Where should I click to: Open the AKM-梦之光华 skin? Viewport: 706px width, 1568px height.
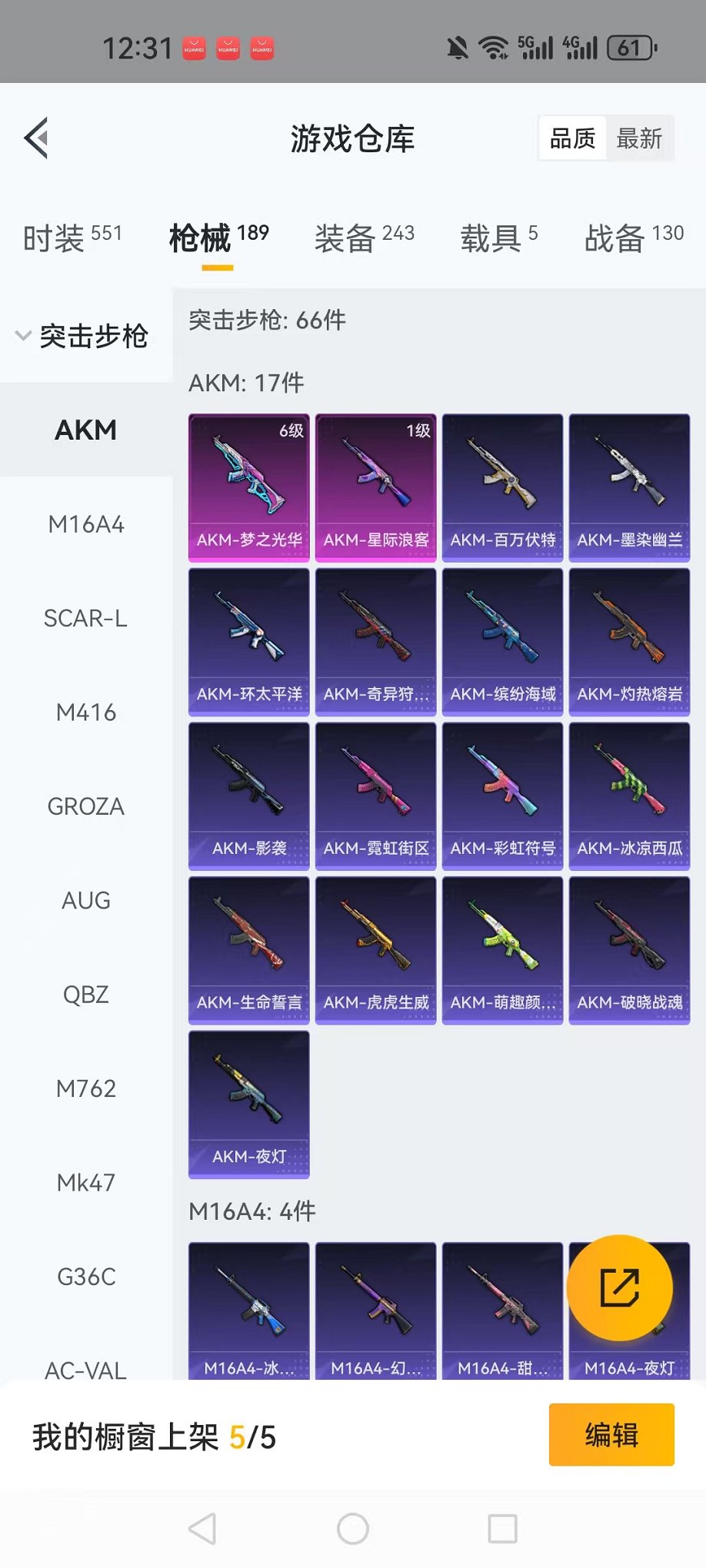coord(249,487)
